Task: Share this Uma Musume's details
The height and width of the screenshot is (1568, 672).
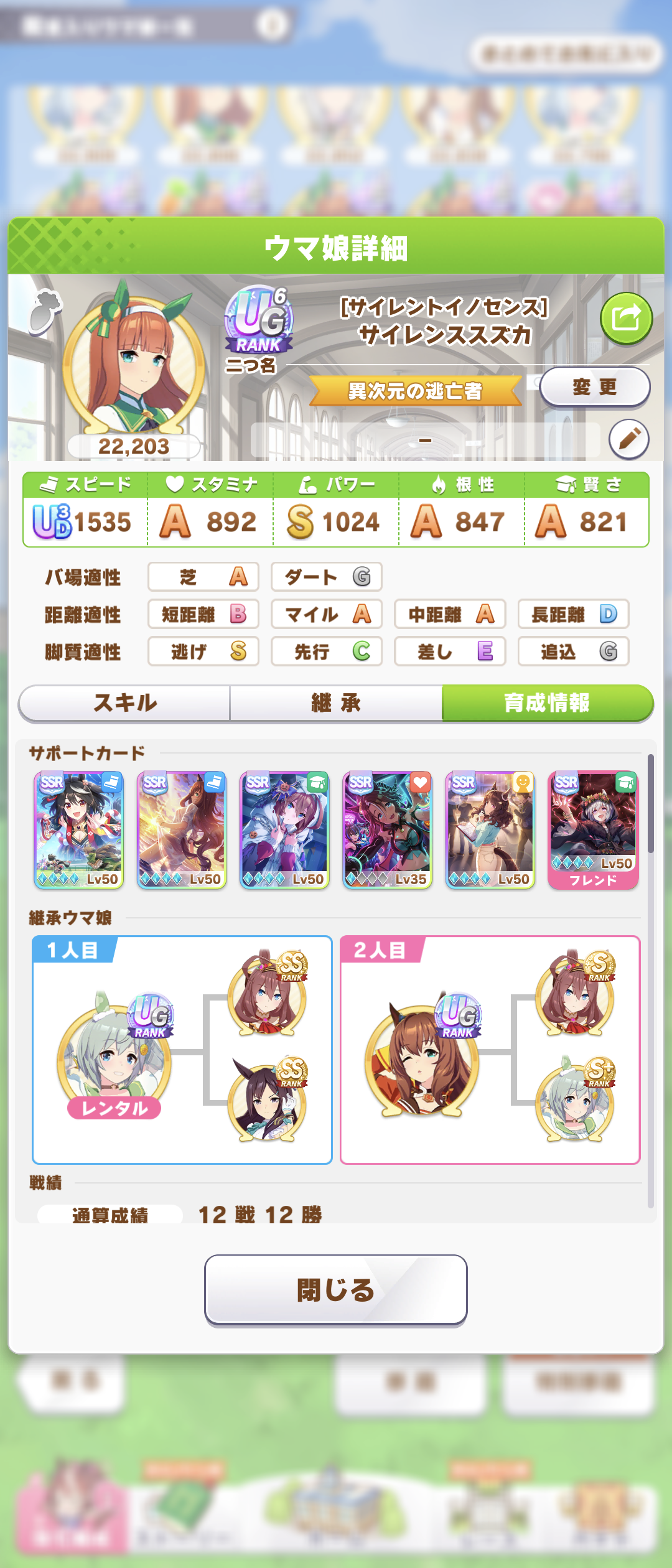Action: coord(626,319)
